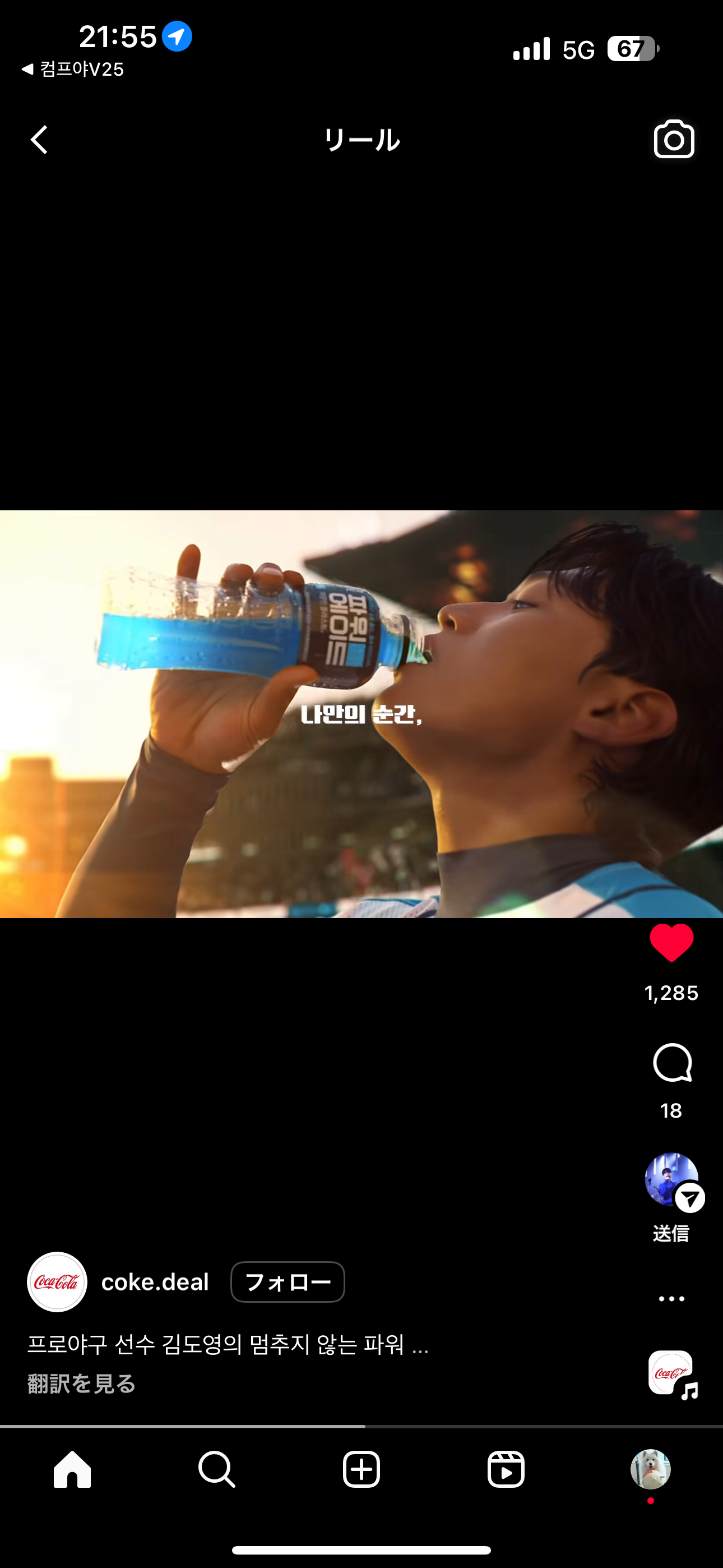This screenshot has height=1568, width=723.
Task: Return to the 컴프야V25 app
Action: [x=73, y=70]
